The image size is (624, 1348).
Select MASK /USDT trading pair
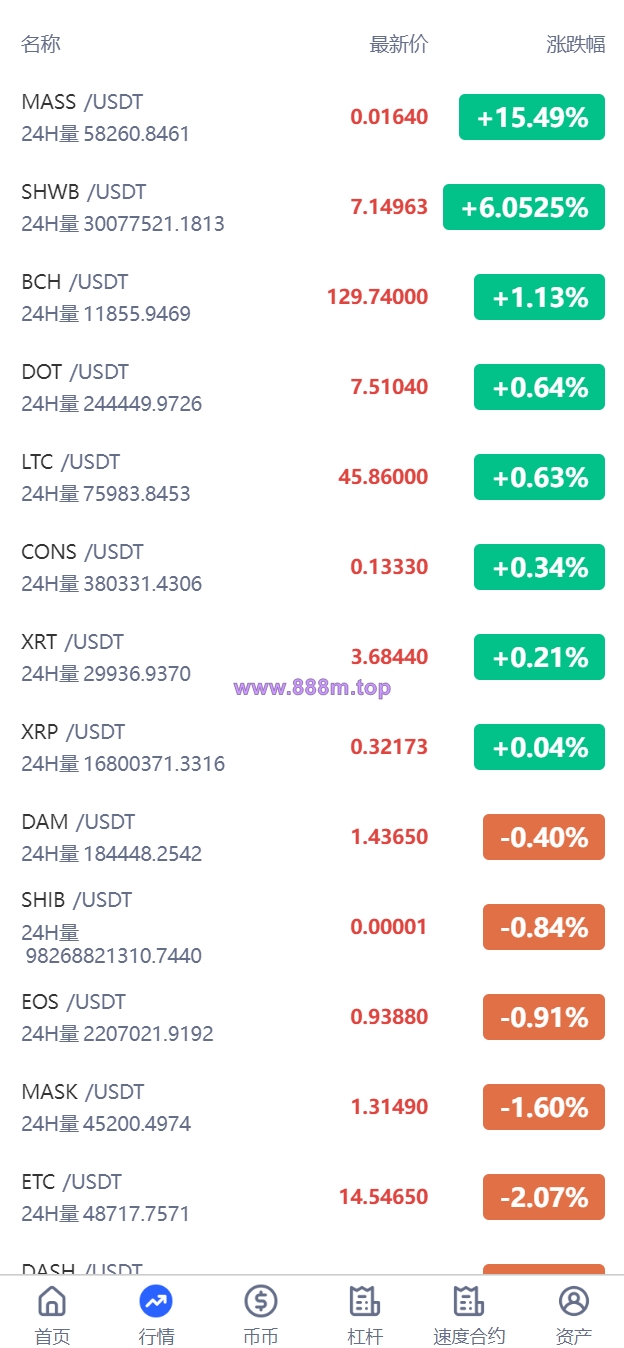pyautogui.click(x=312, y=1107)
